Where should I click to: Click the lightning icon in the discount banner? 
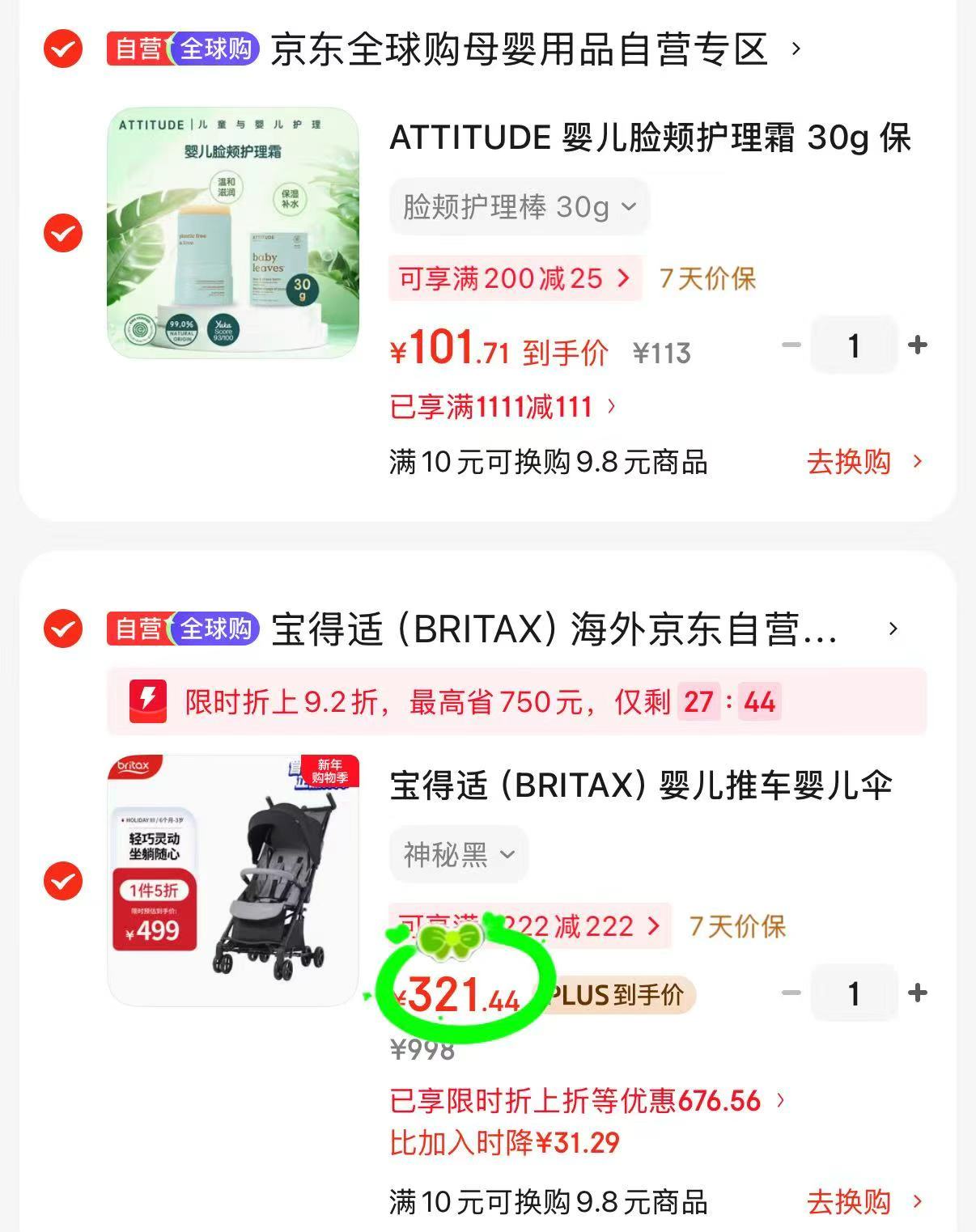point(148,702)
